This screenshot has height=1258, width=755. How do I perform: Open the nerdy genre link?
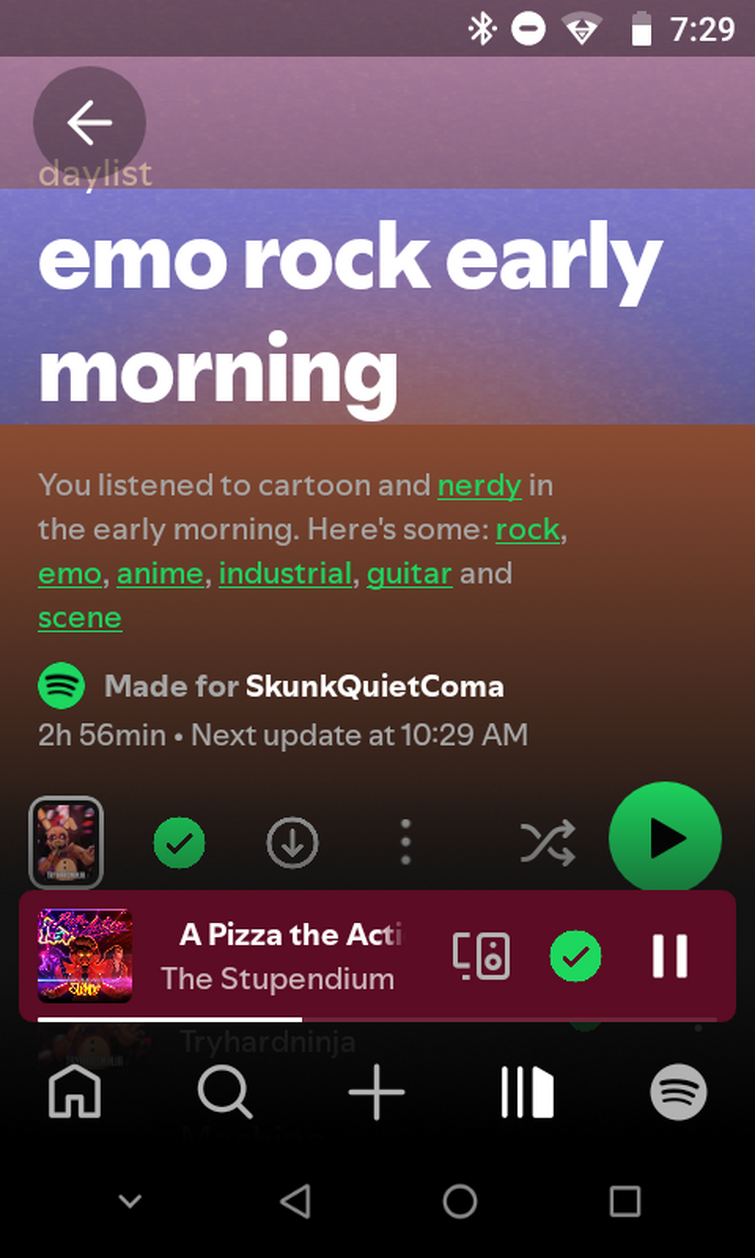pyautogui.click(x=479, y=486)
